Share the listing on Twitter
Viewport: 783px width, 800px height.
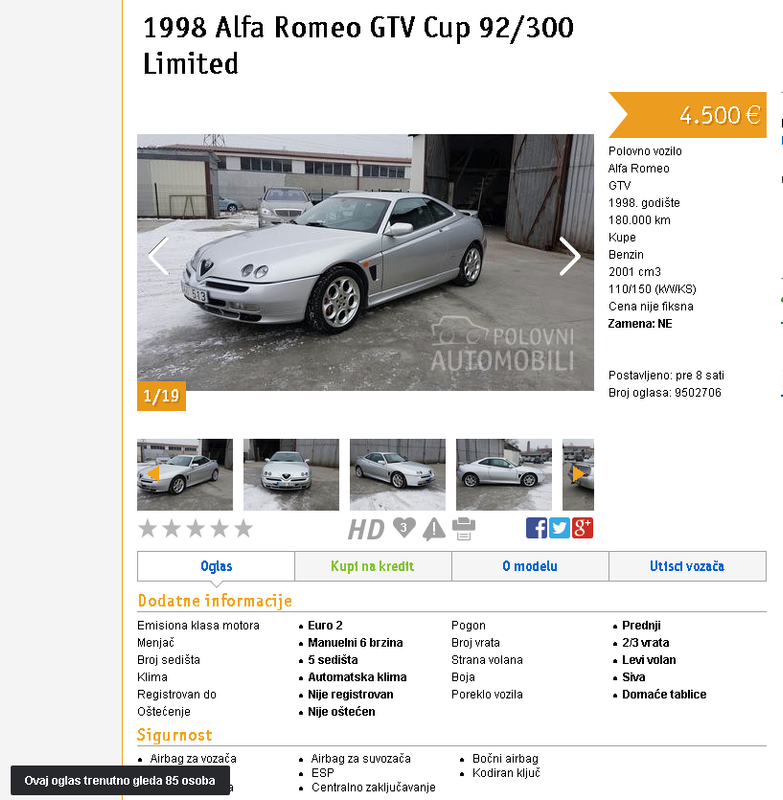(559, 528)
